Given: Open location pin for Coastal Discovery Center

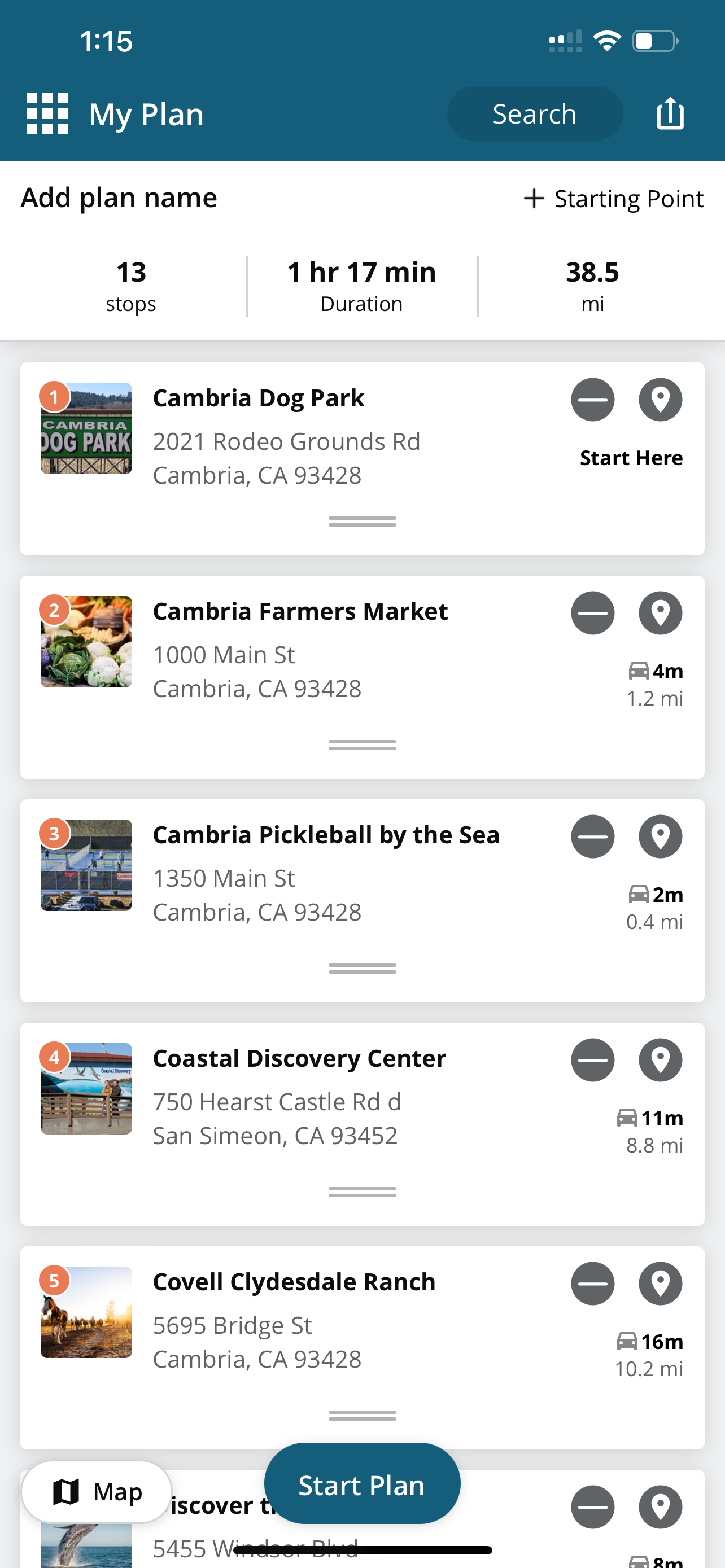Looking at the screenshot, I should click(x=660, y=1060).
